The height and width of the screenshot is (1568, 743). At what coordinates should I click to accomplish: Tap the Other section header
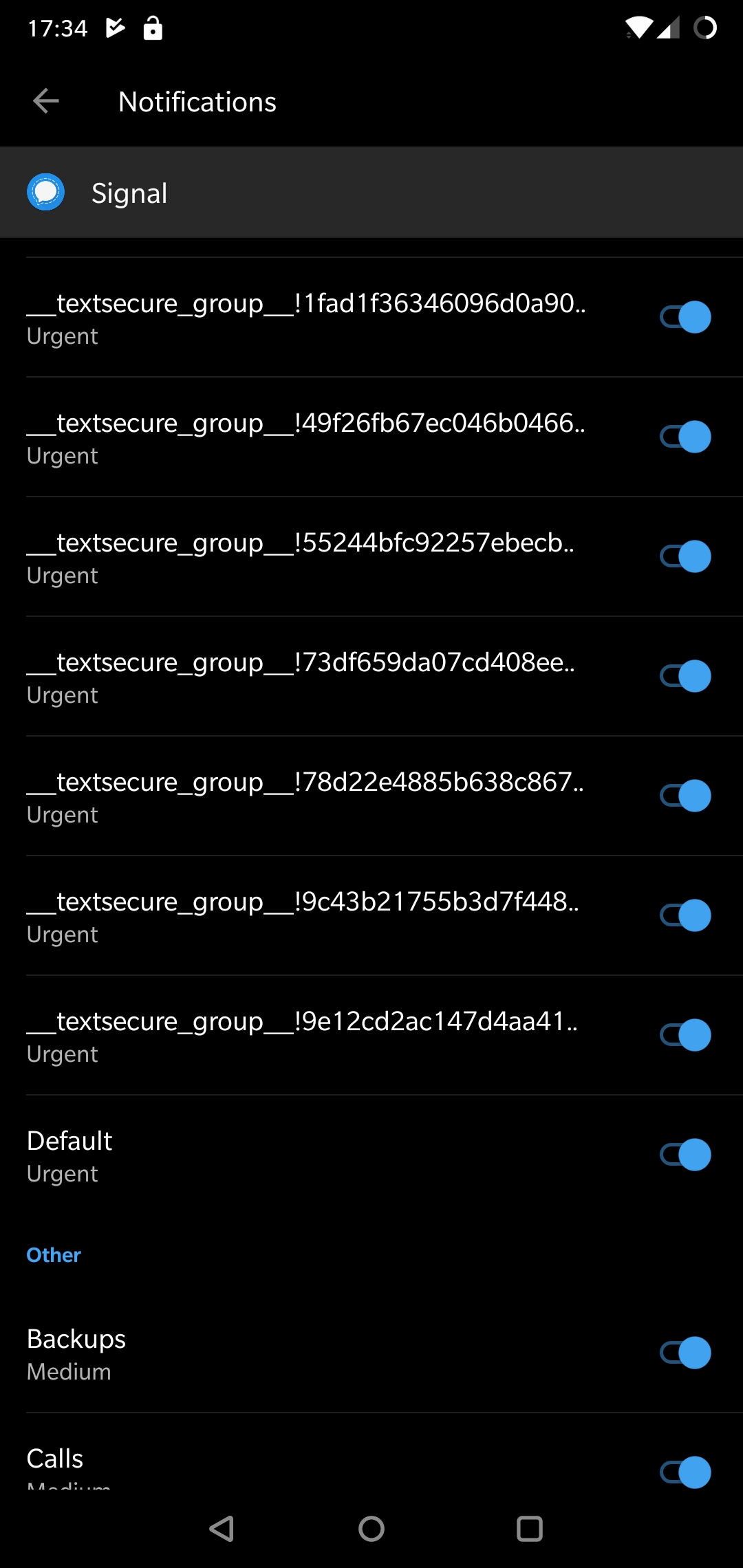[53, 1254]
